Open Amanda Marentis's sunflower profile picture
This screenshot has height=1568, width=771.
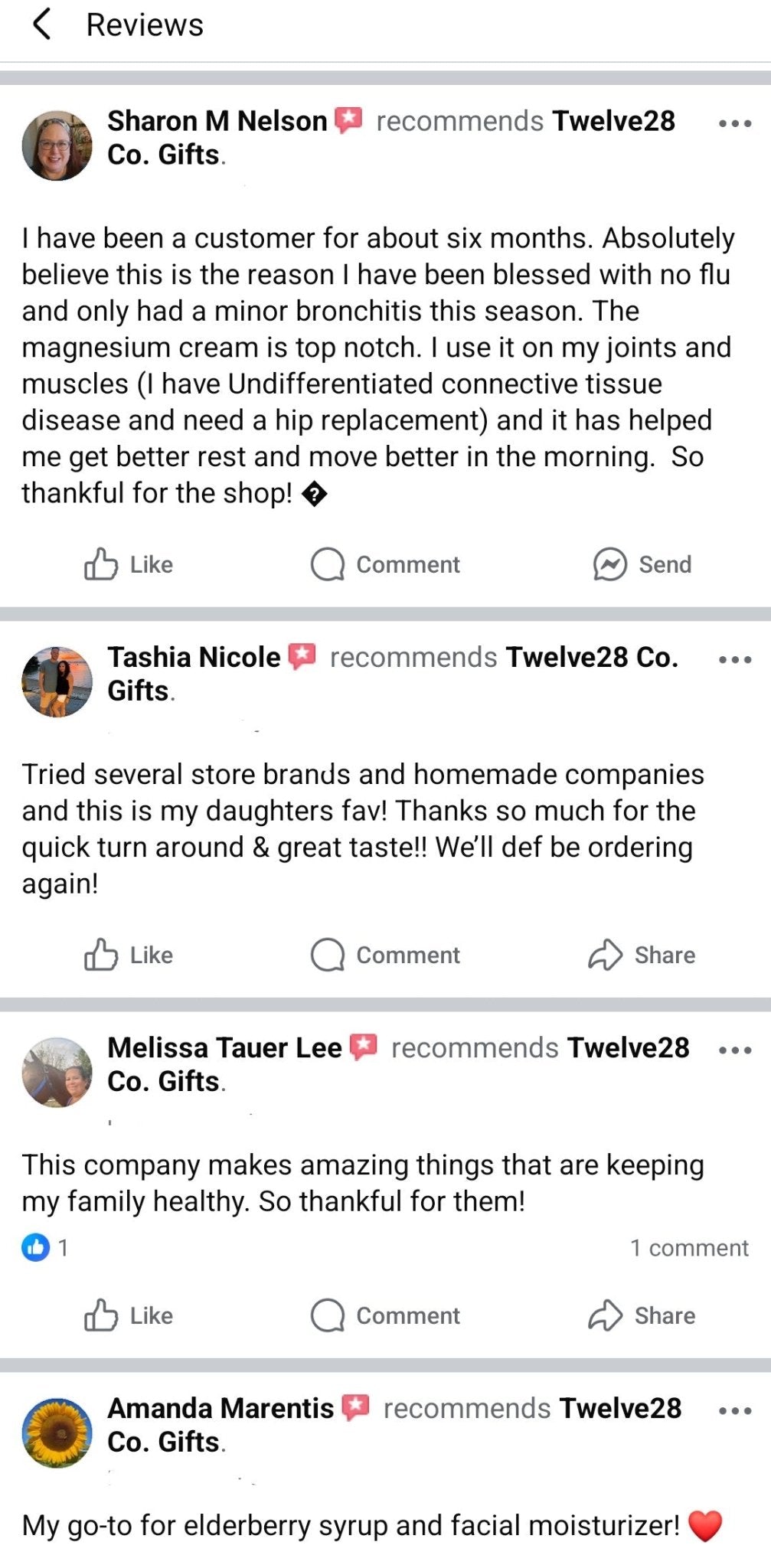point(57,1432)
